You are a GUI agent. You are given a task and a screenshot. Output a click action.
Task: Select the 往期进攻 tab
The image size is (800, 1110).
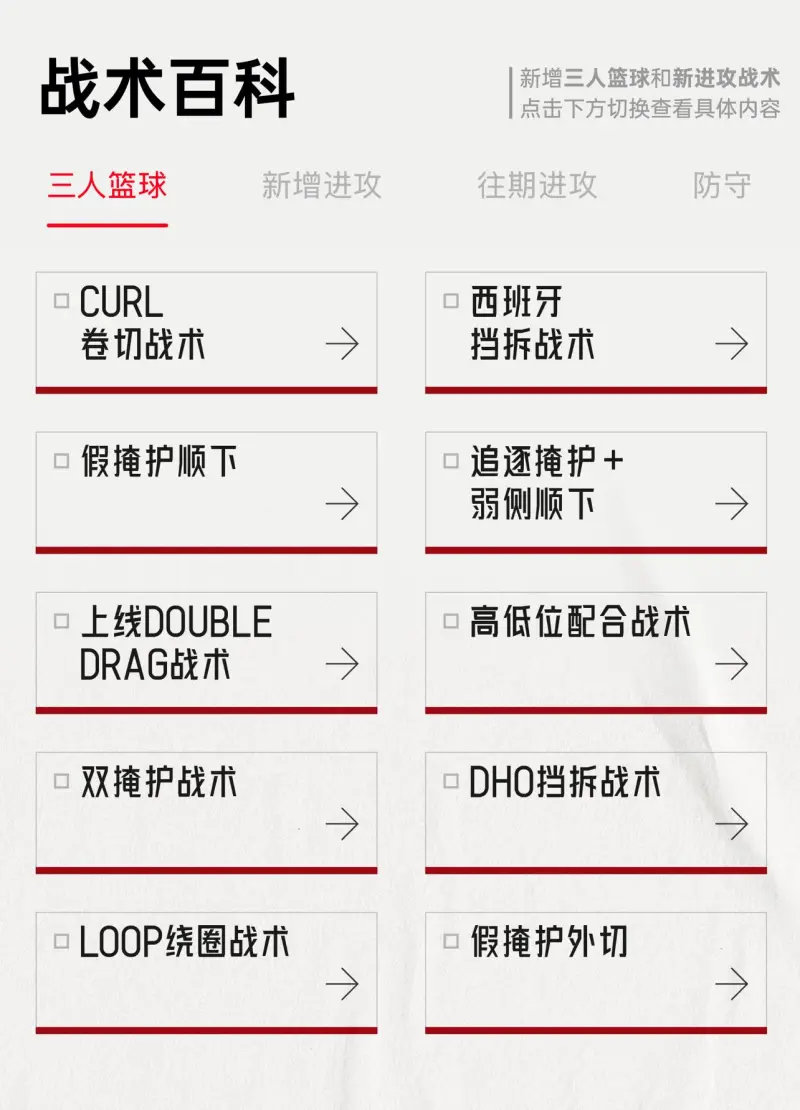pos(537,186)
